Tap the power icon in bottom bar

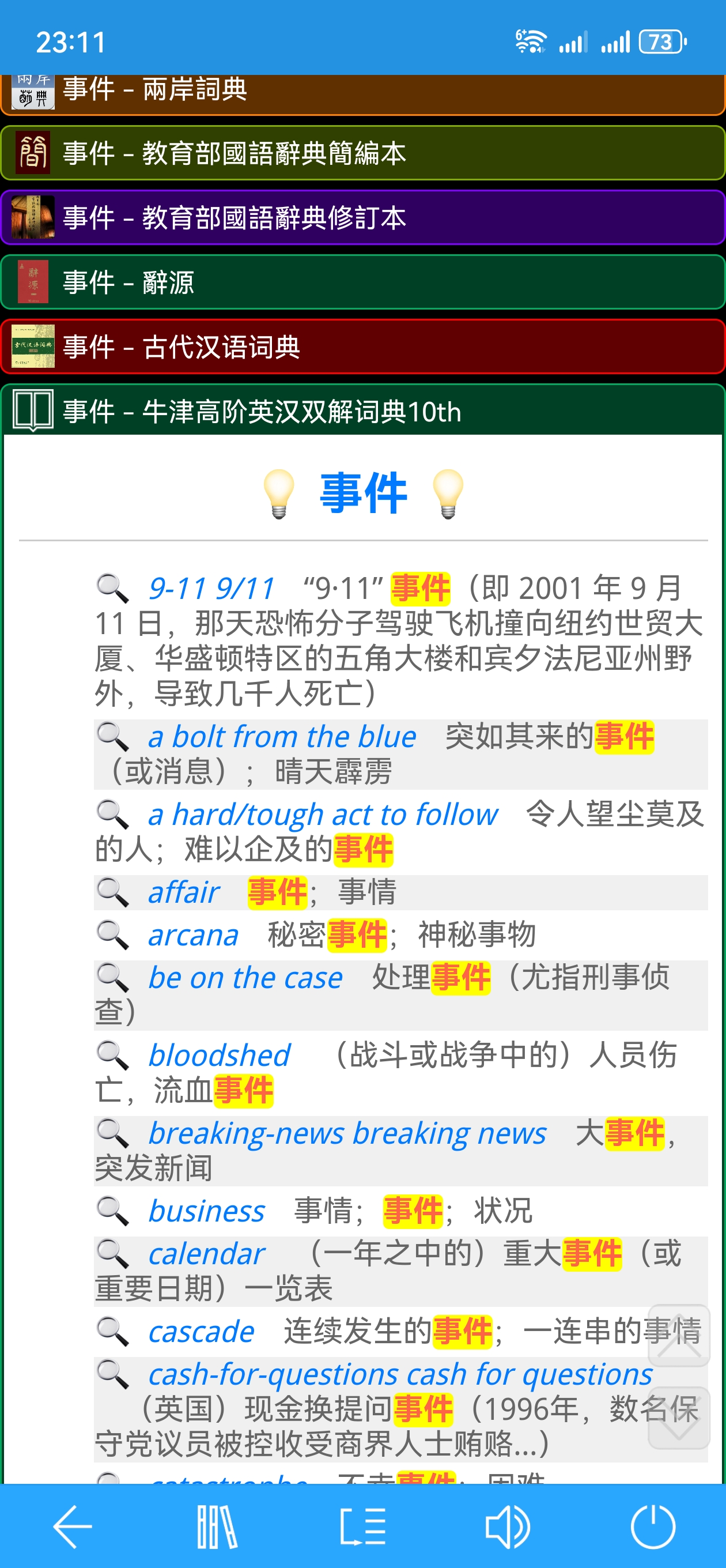(x=653, y=1526)
